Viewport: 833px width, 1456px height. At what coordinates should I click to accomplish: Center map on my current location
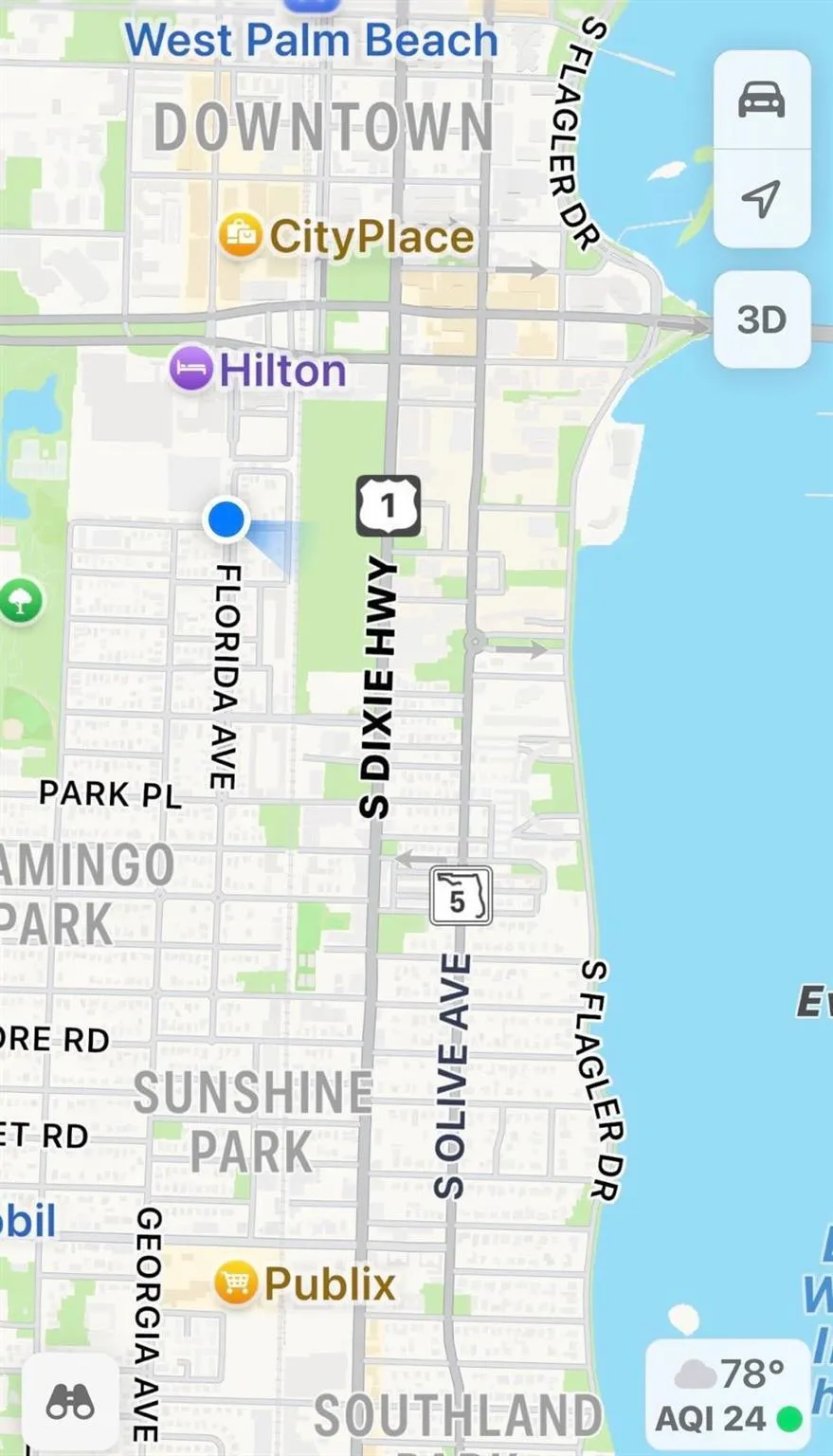[x=761, y=198]
